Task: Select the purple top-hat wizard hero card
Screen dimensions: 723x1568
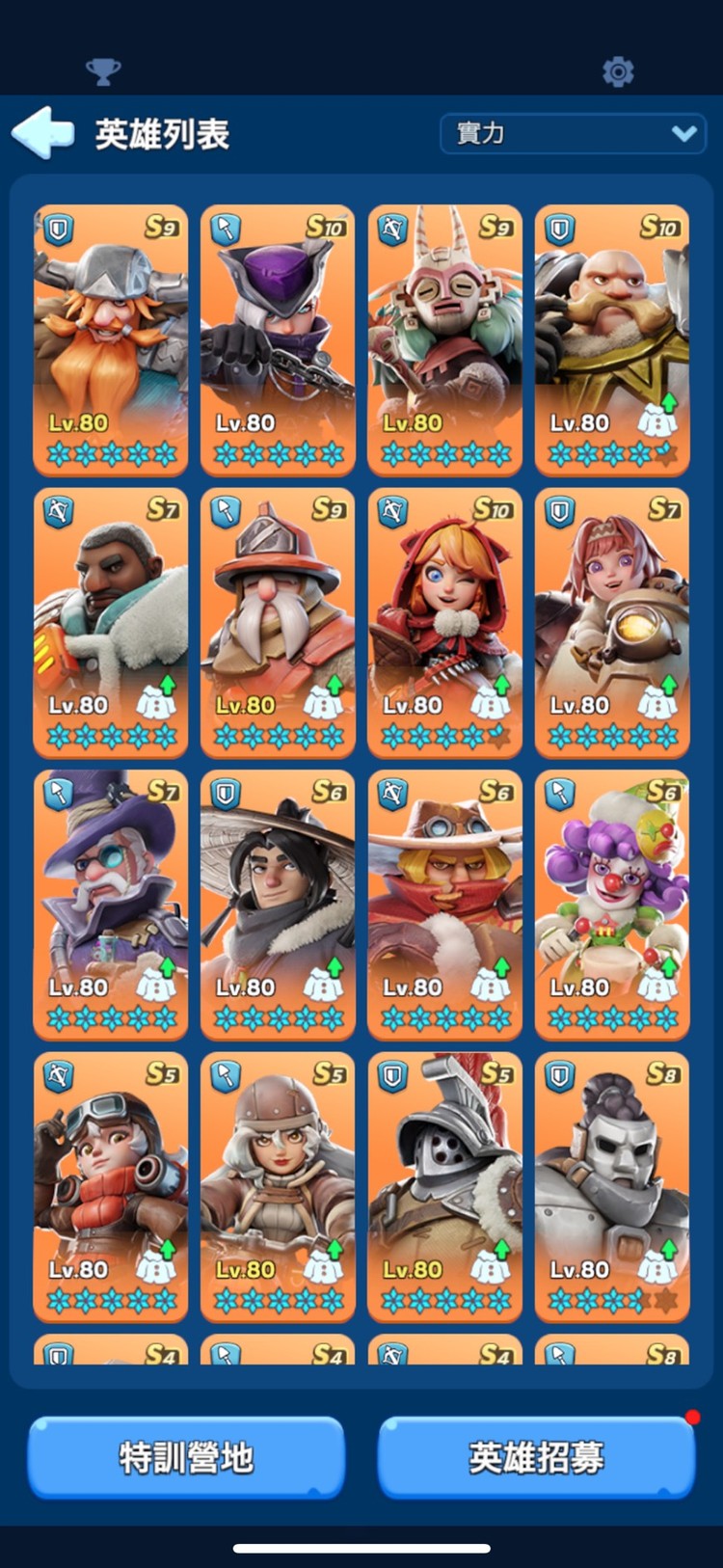Action: pos(111,903)
